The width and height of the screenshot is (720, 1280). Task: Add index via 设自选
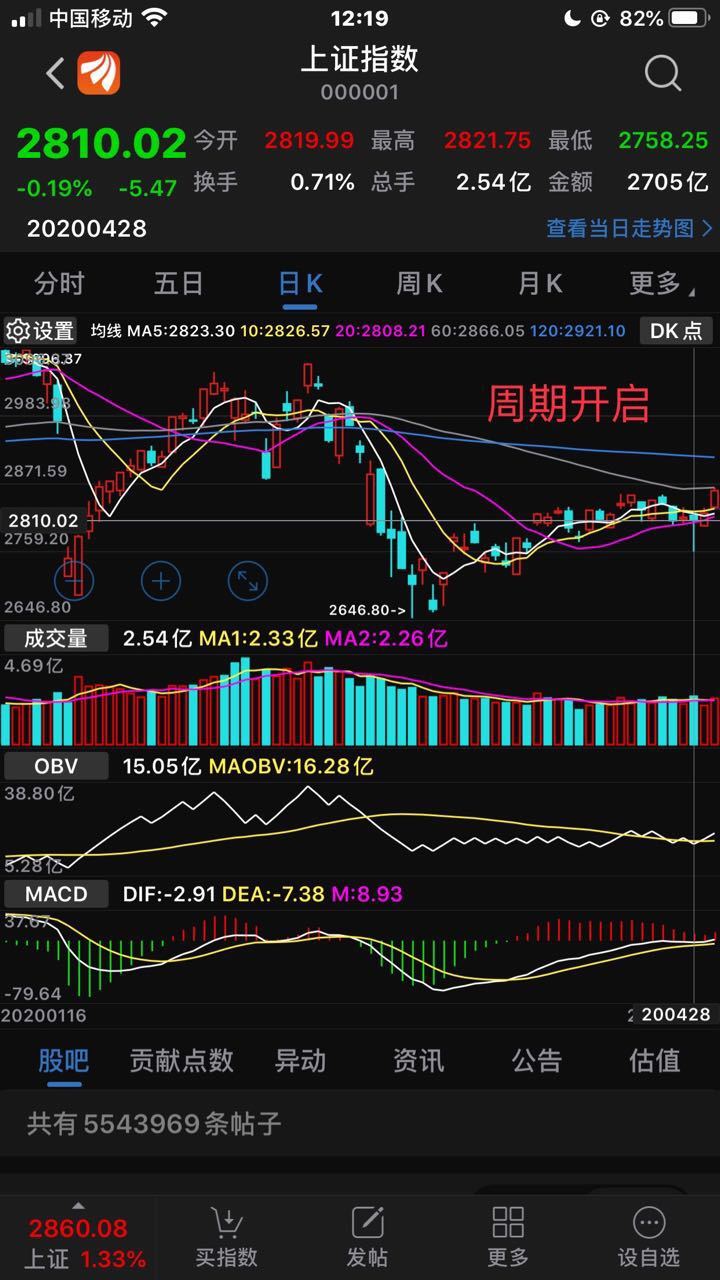pos(649,1237)
